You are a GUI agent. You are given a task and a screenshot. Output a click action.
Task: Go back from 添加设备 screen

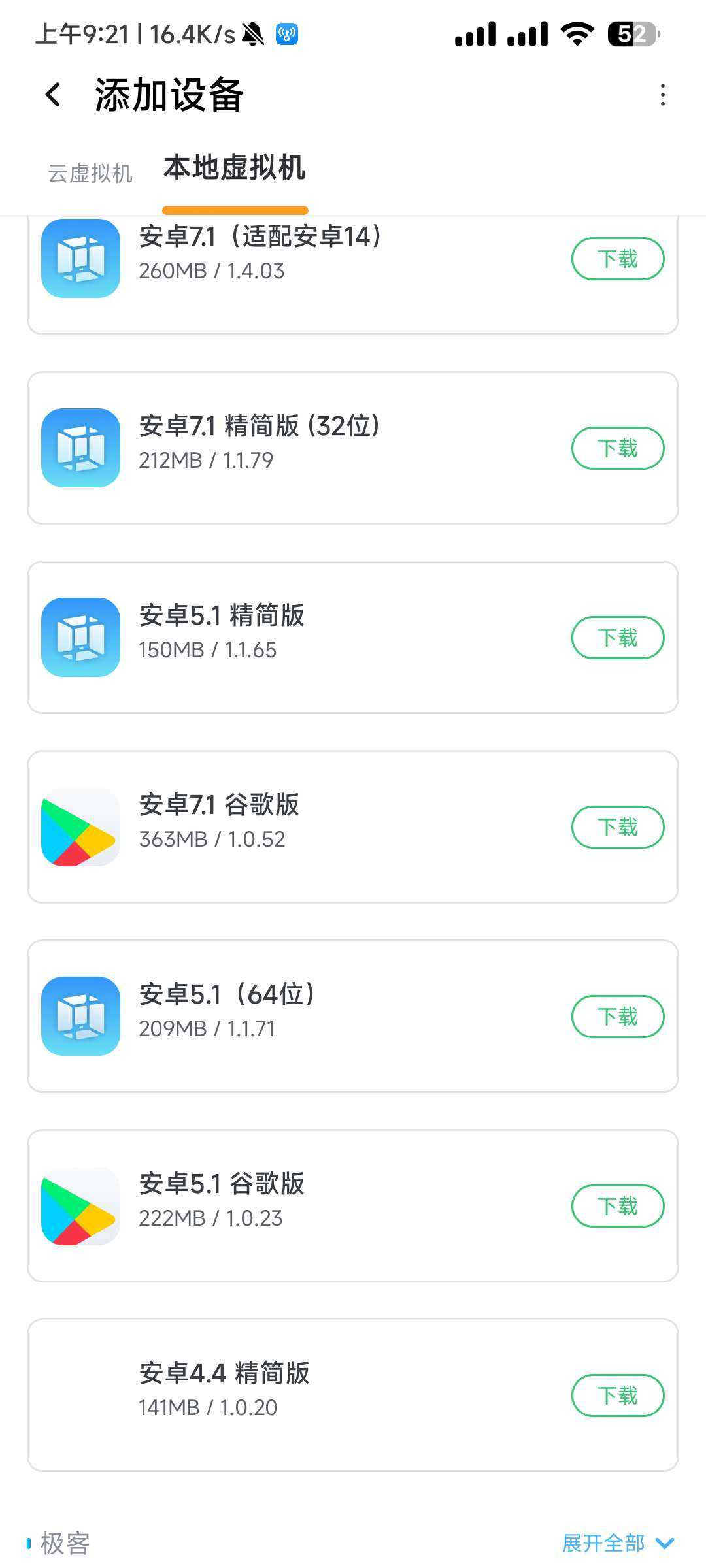click(53, 95)
